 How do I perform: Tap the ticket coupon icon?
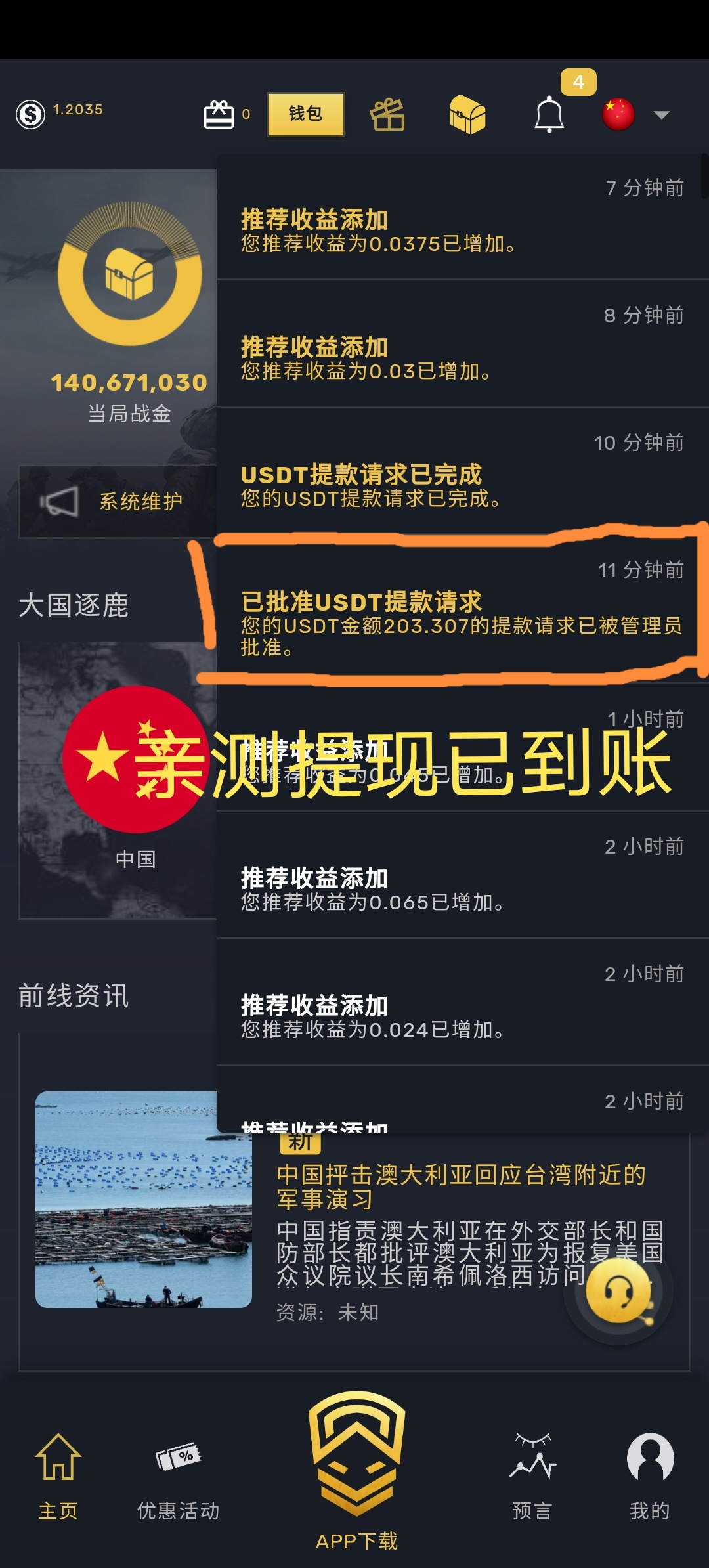(x=219, y=115)
